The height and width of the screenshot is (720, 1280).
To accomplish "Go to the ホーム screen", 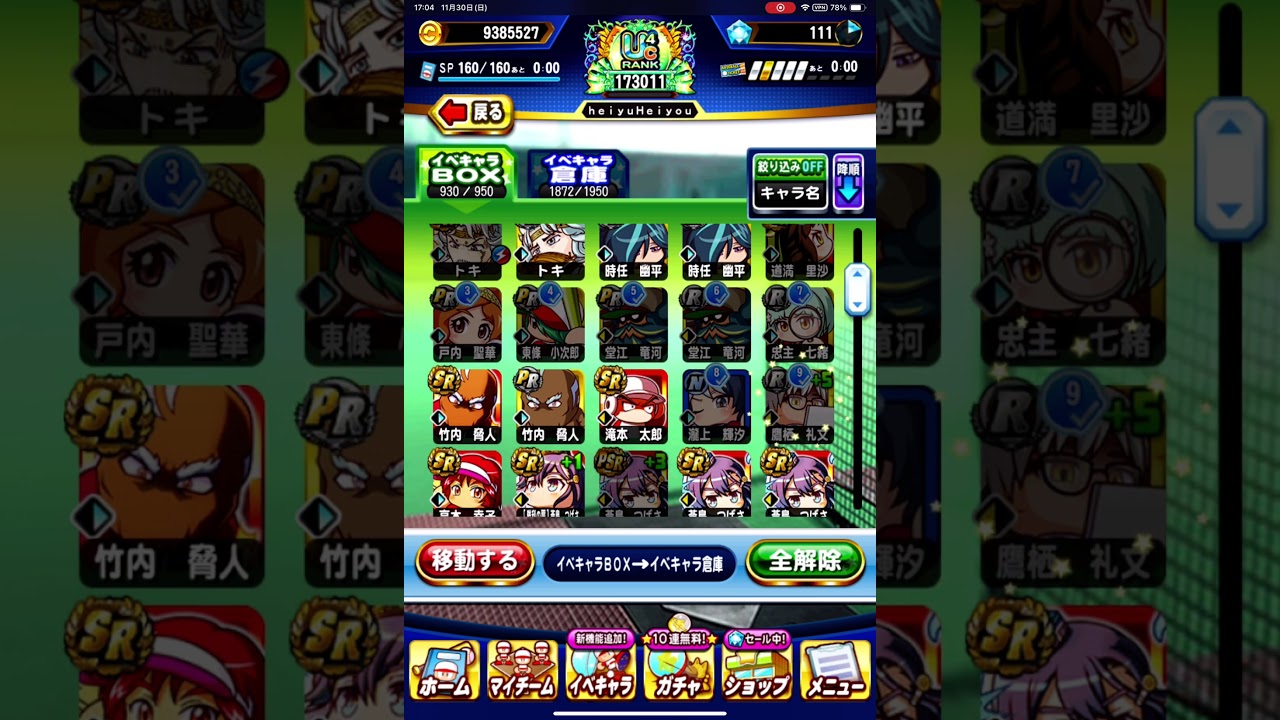I will coord(444,670).
